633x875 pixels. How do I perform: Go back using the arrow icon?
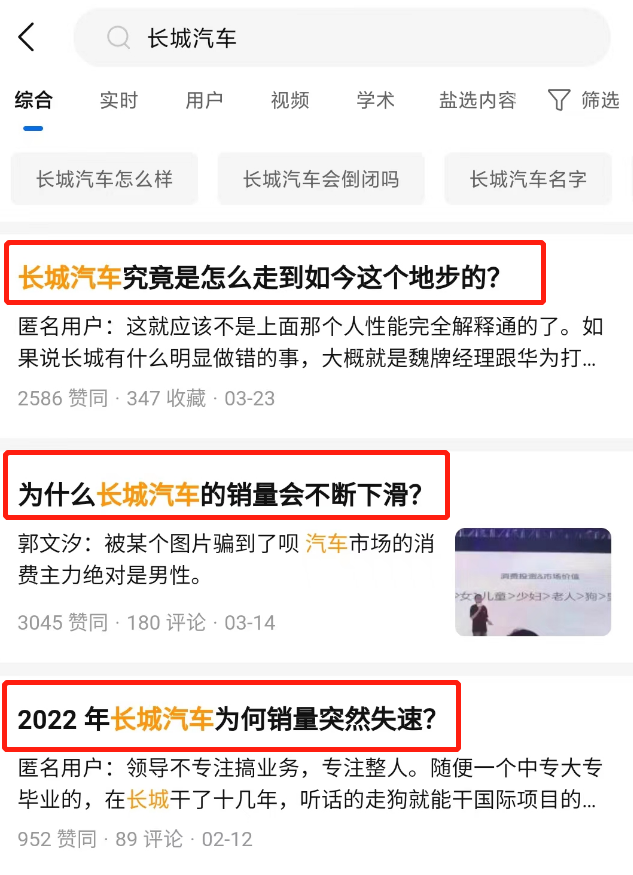point(27,38)
